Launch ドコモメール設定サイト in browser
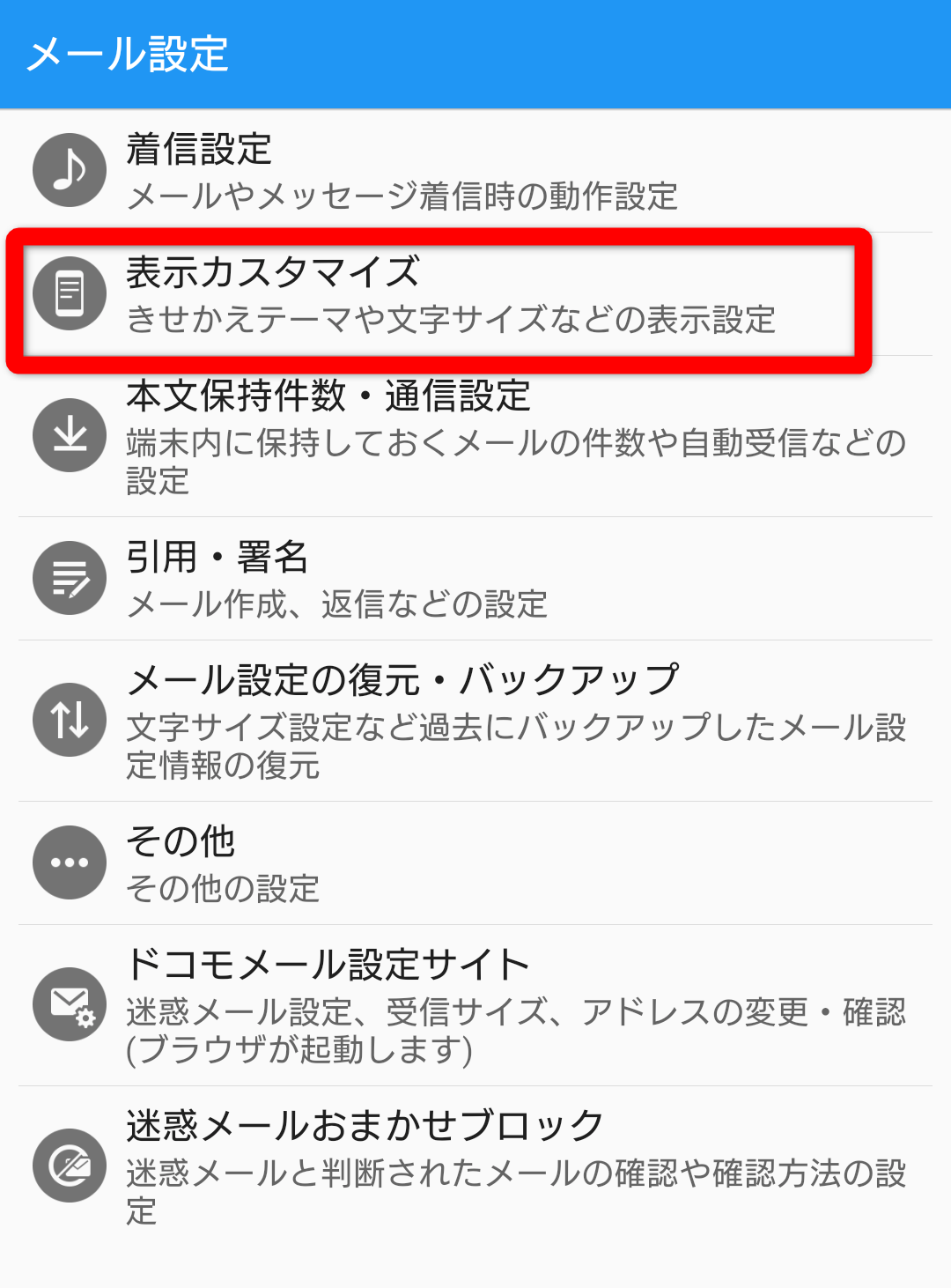The image size is (951, 1288). pyautogui.click(x=475, y=1005)
